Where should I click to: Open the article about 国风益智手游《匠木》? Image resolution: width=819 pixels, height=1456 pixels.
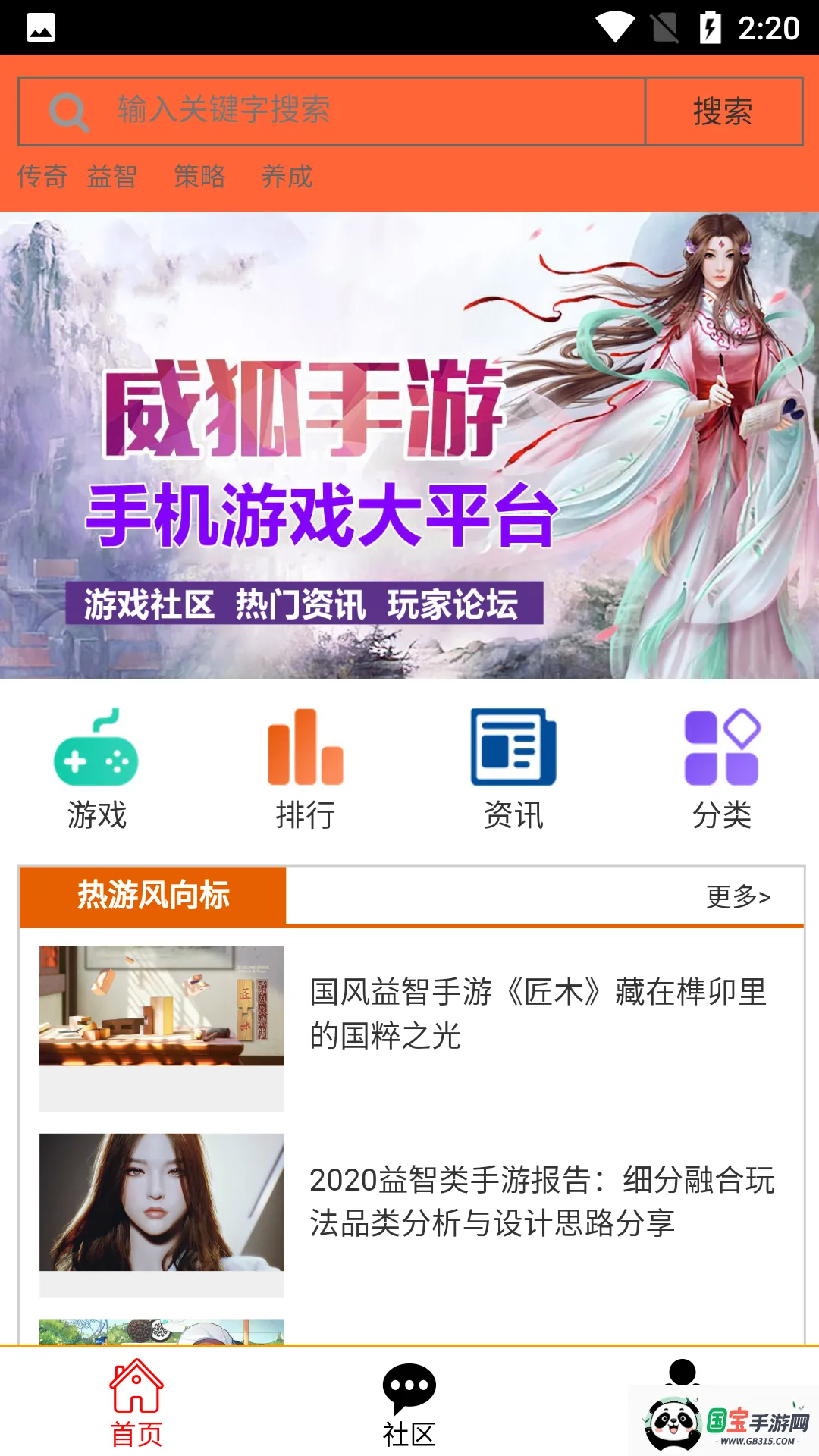pyautogui.click(x=538, y=1014)
